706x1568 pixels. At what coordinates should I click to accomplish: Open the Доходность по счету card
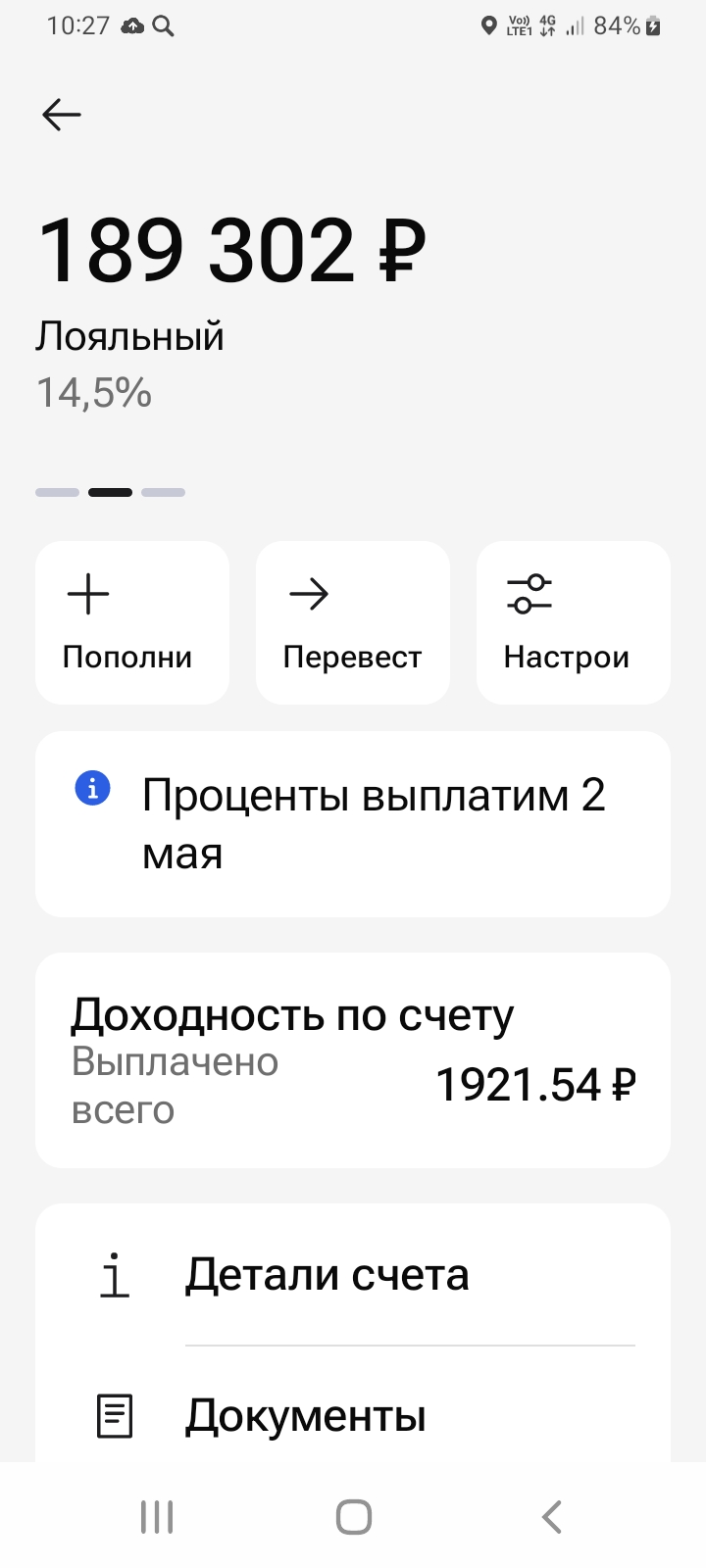352,1059
